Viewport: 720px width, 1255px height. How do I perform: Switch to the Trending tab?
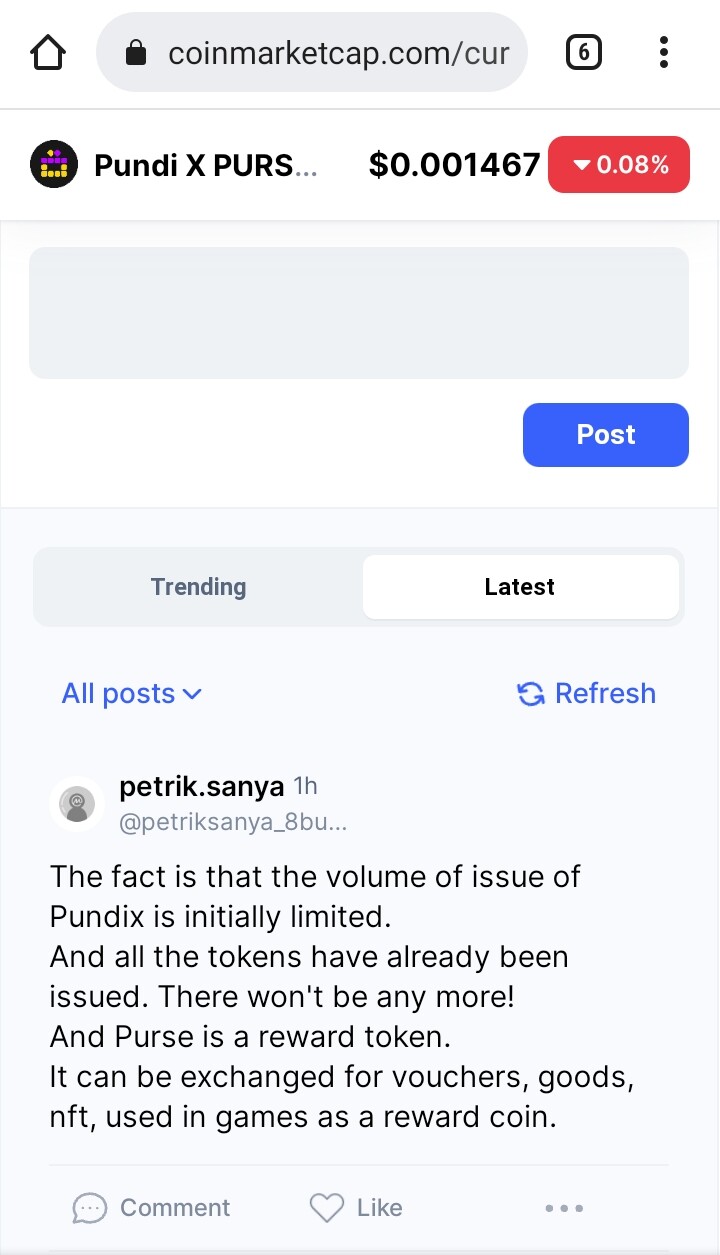tap(198, 587)
